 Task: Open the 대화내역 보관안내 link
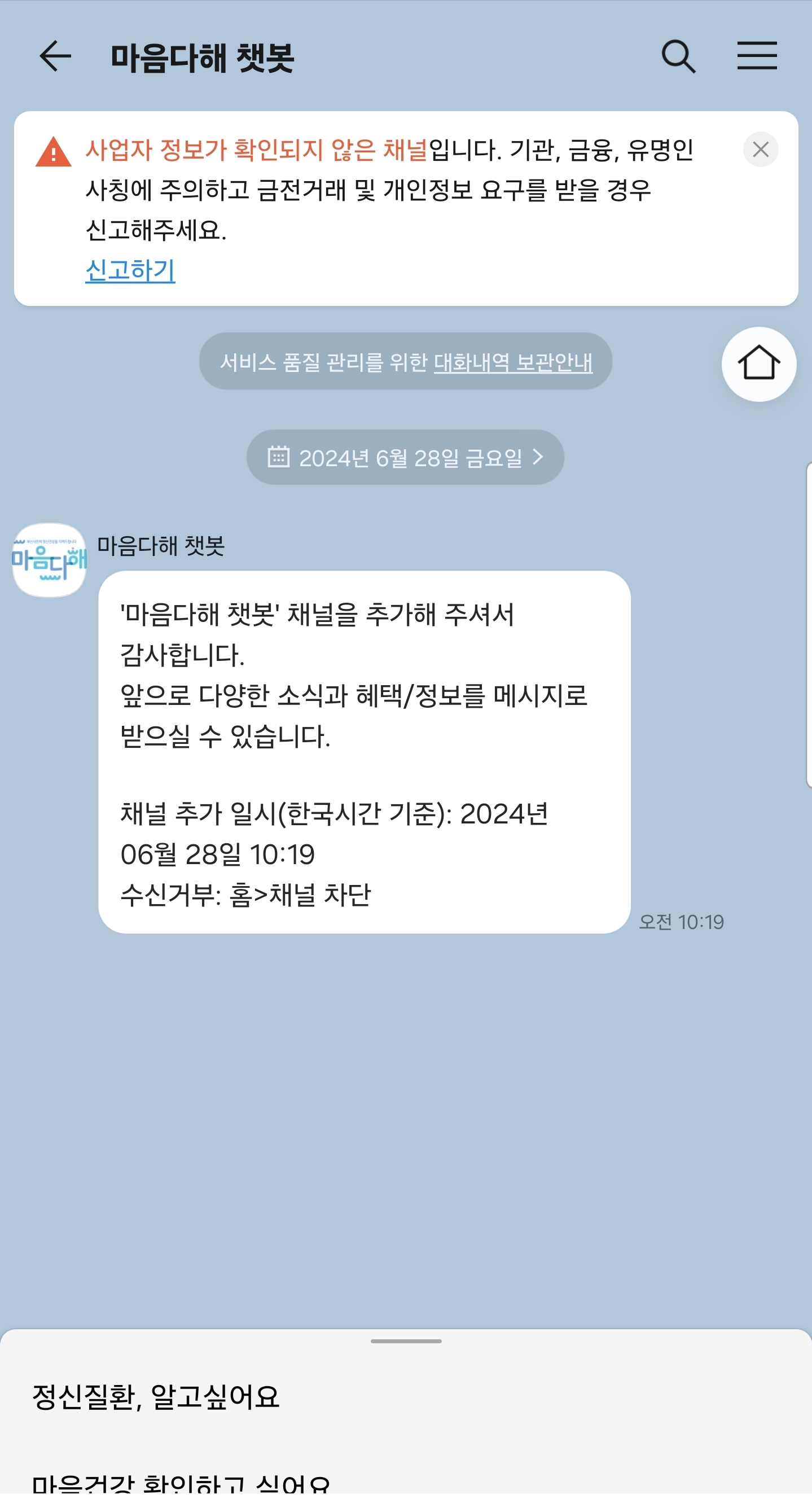(x=513, y=362)
